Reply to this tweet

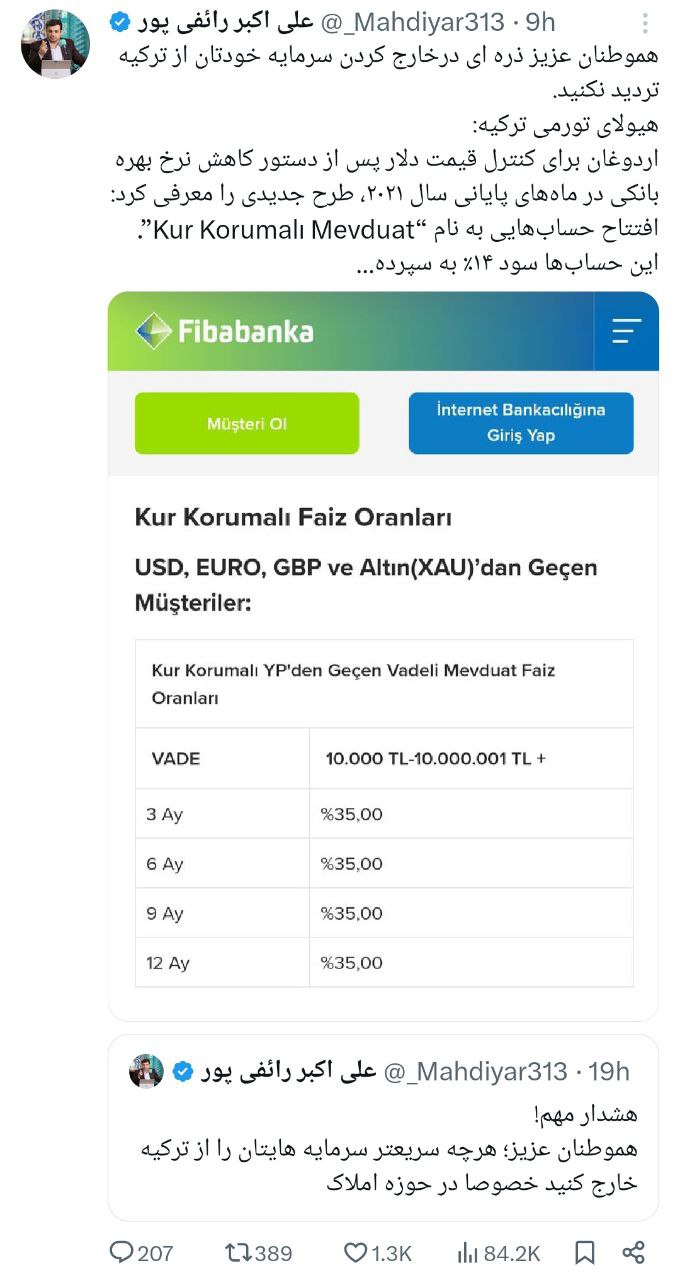point(141,1252)
